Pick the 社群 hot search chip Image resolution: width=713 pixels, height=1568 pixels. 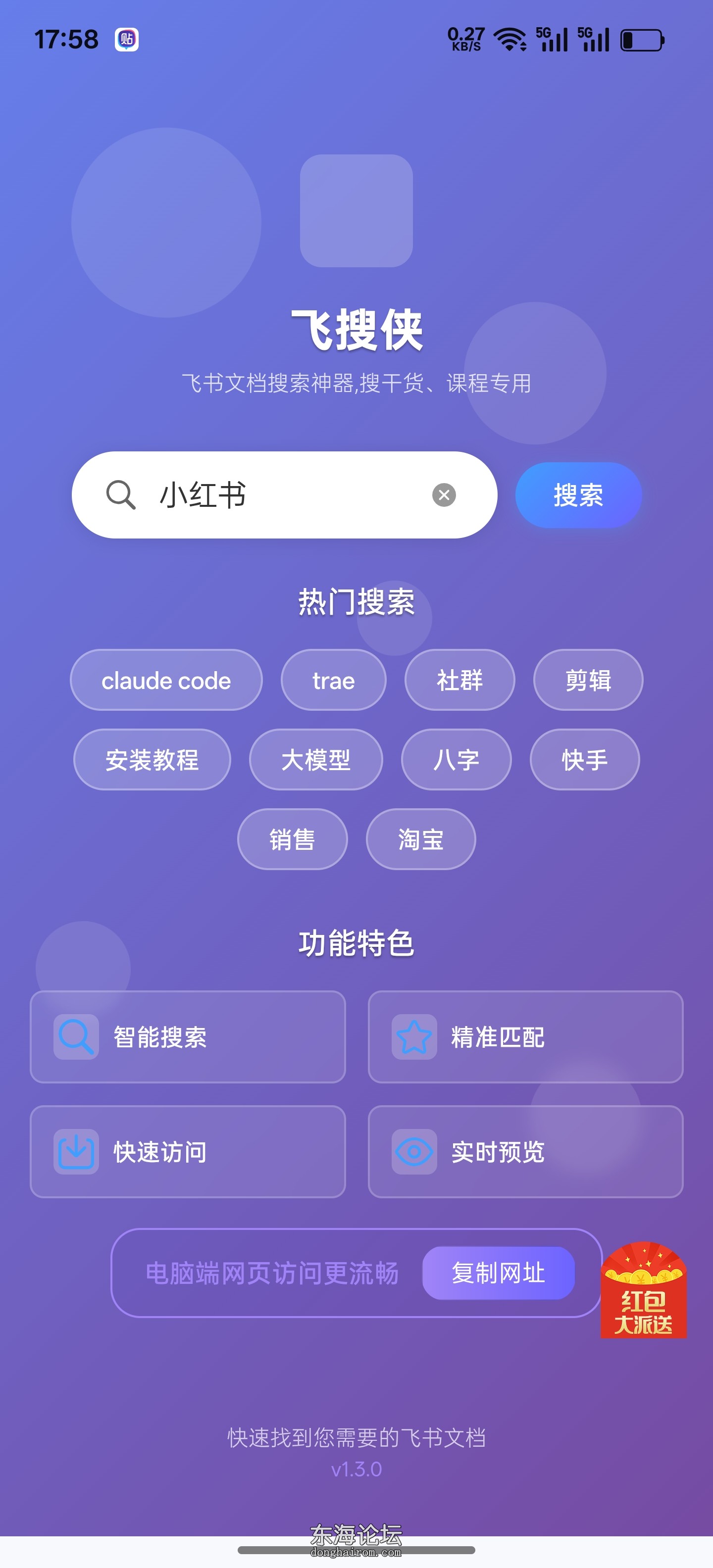[x=459, y=680]
